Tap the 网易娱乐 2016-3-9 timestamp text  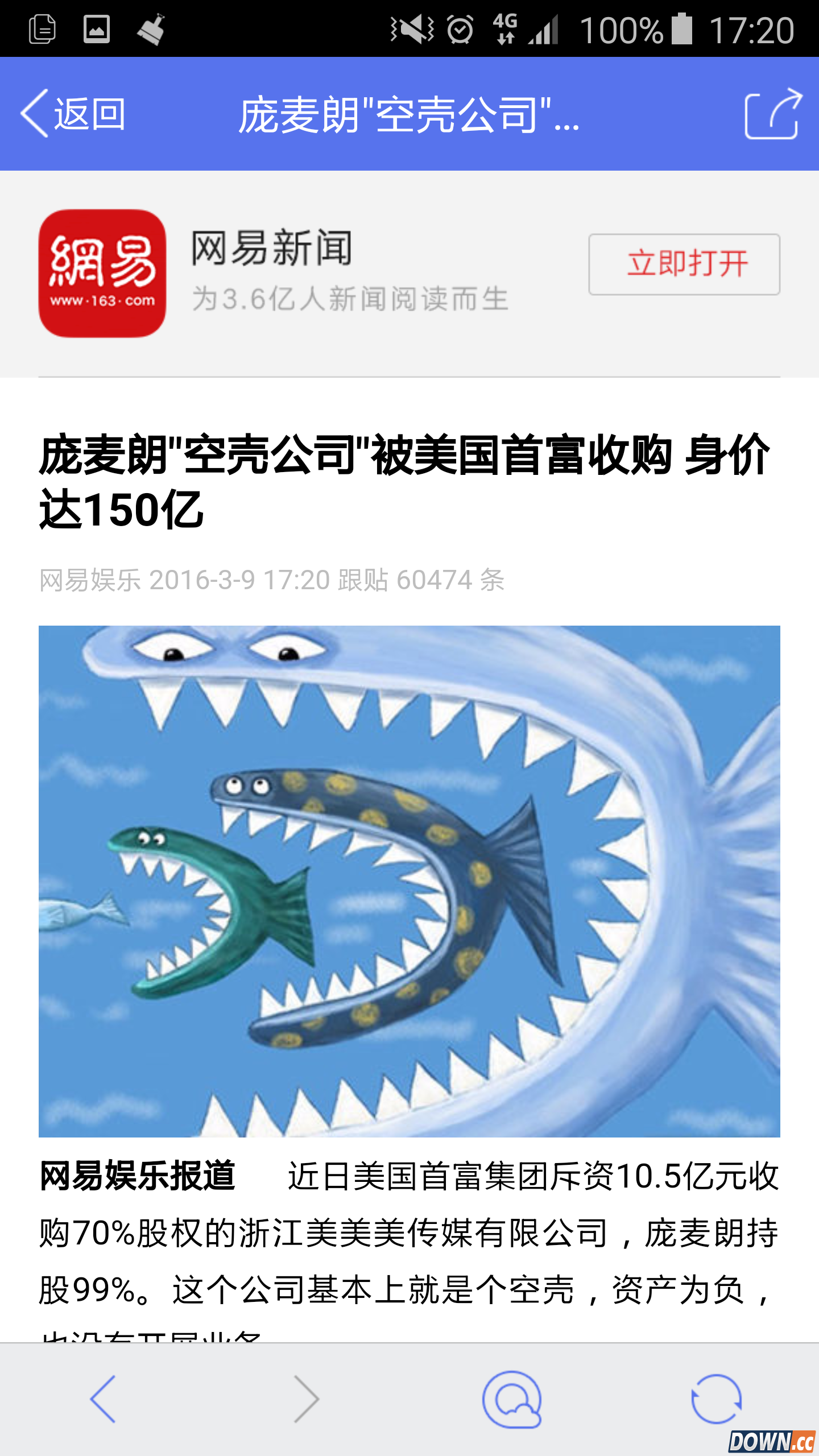(x=182, y=580)
